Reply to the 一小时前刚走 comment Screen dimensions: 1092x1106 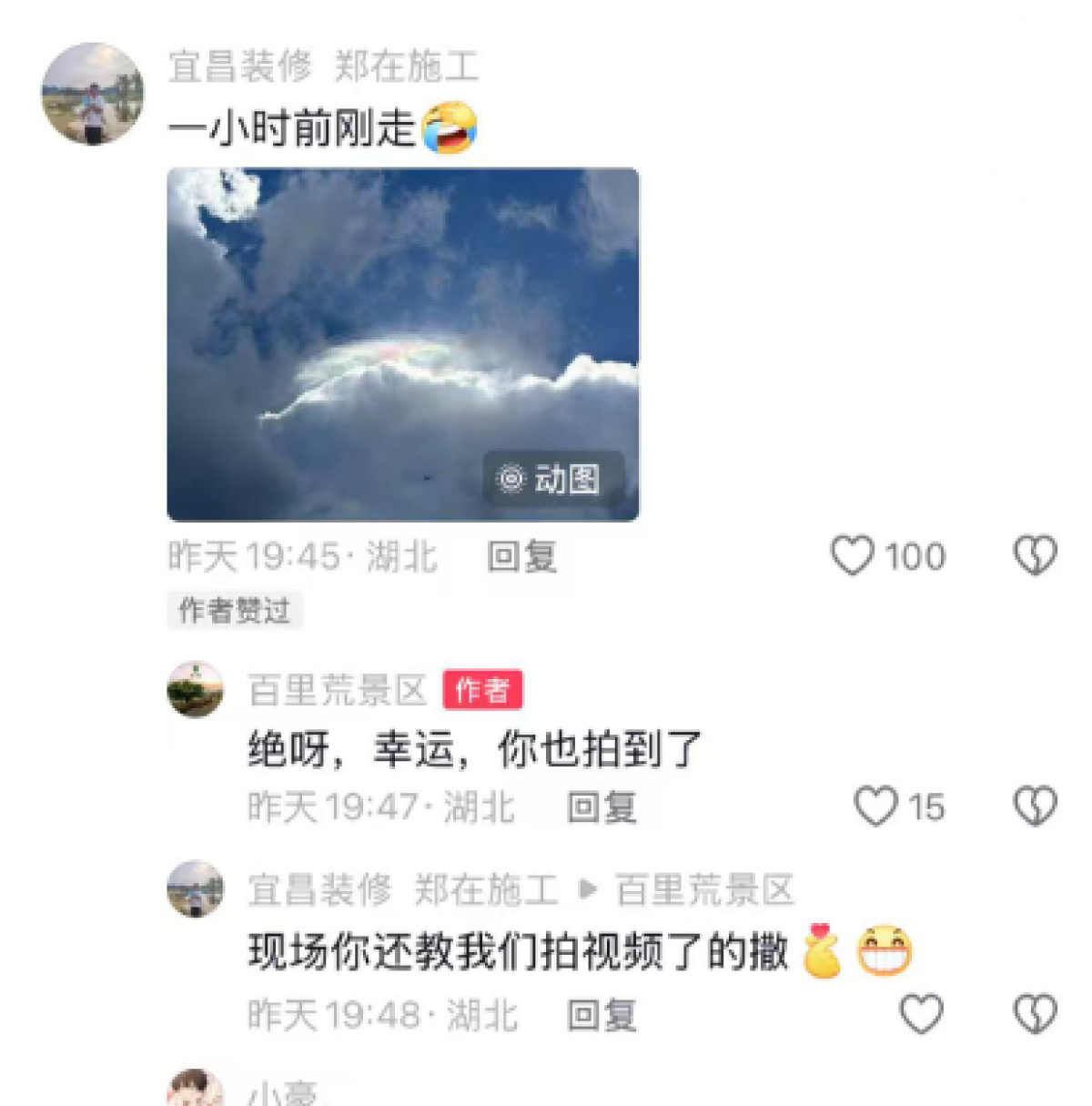tap(521, 556)
